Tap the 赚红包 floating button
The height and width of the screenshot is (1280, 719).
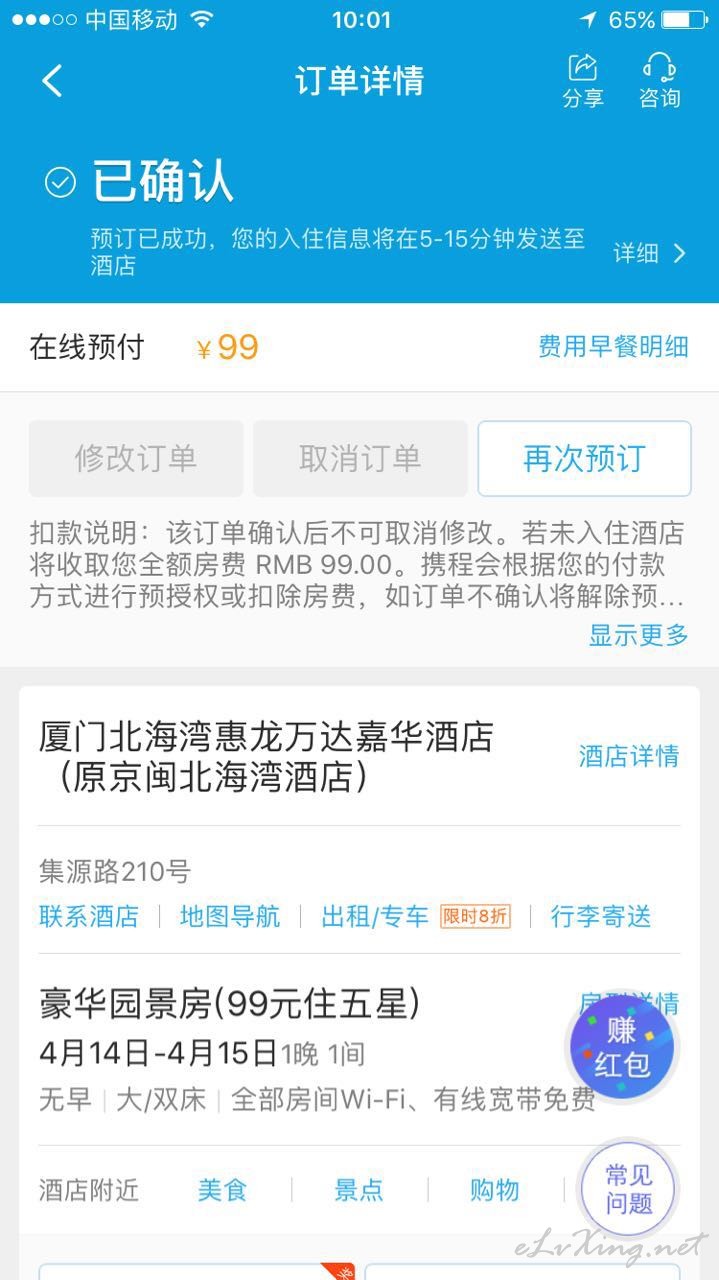click(622, 1047)
